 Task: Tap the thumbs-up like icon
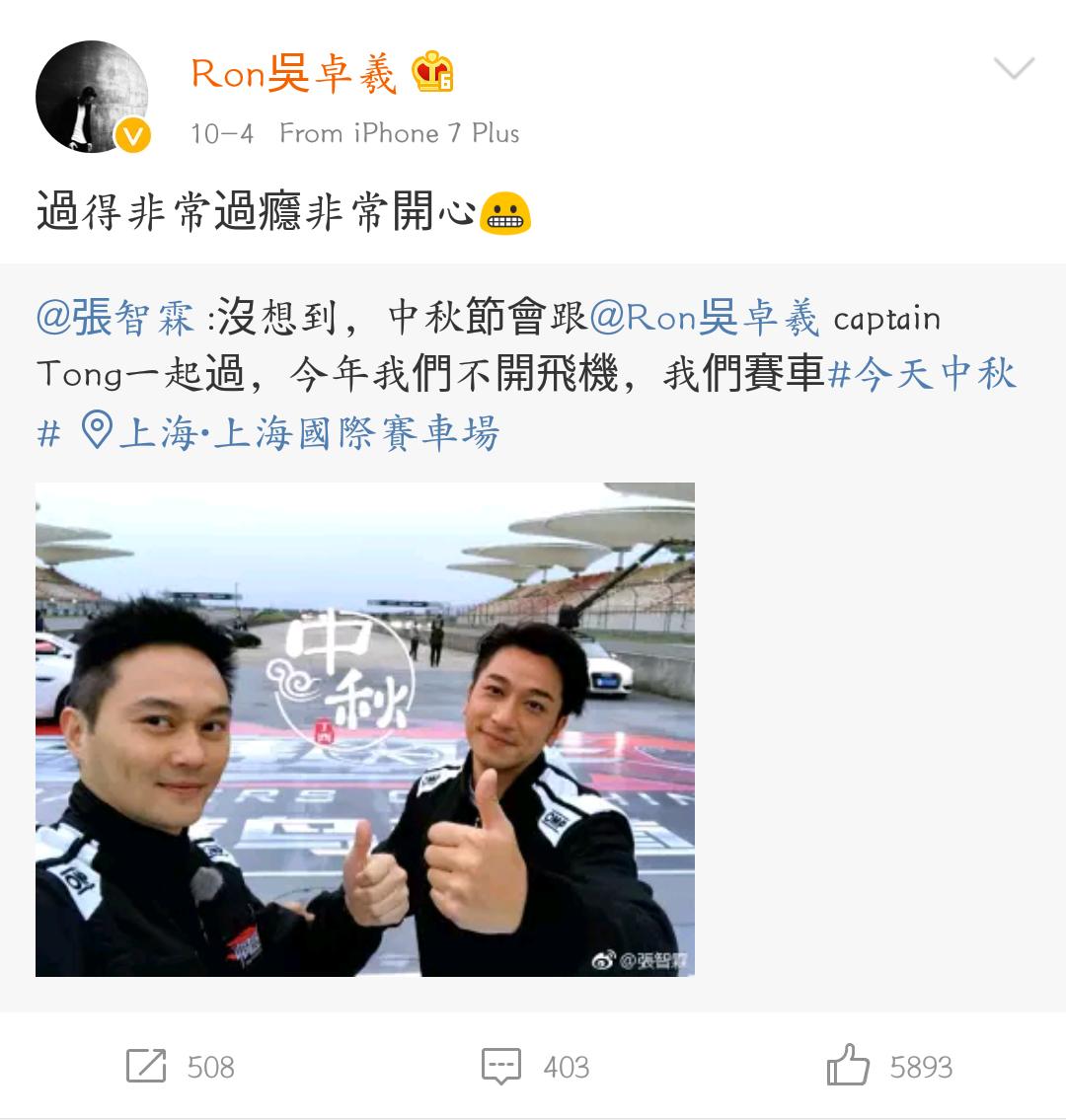point(847,1066)
